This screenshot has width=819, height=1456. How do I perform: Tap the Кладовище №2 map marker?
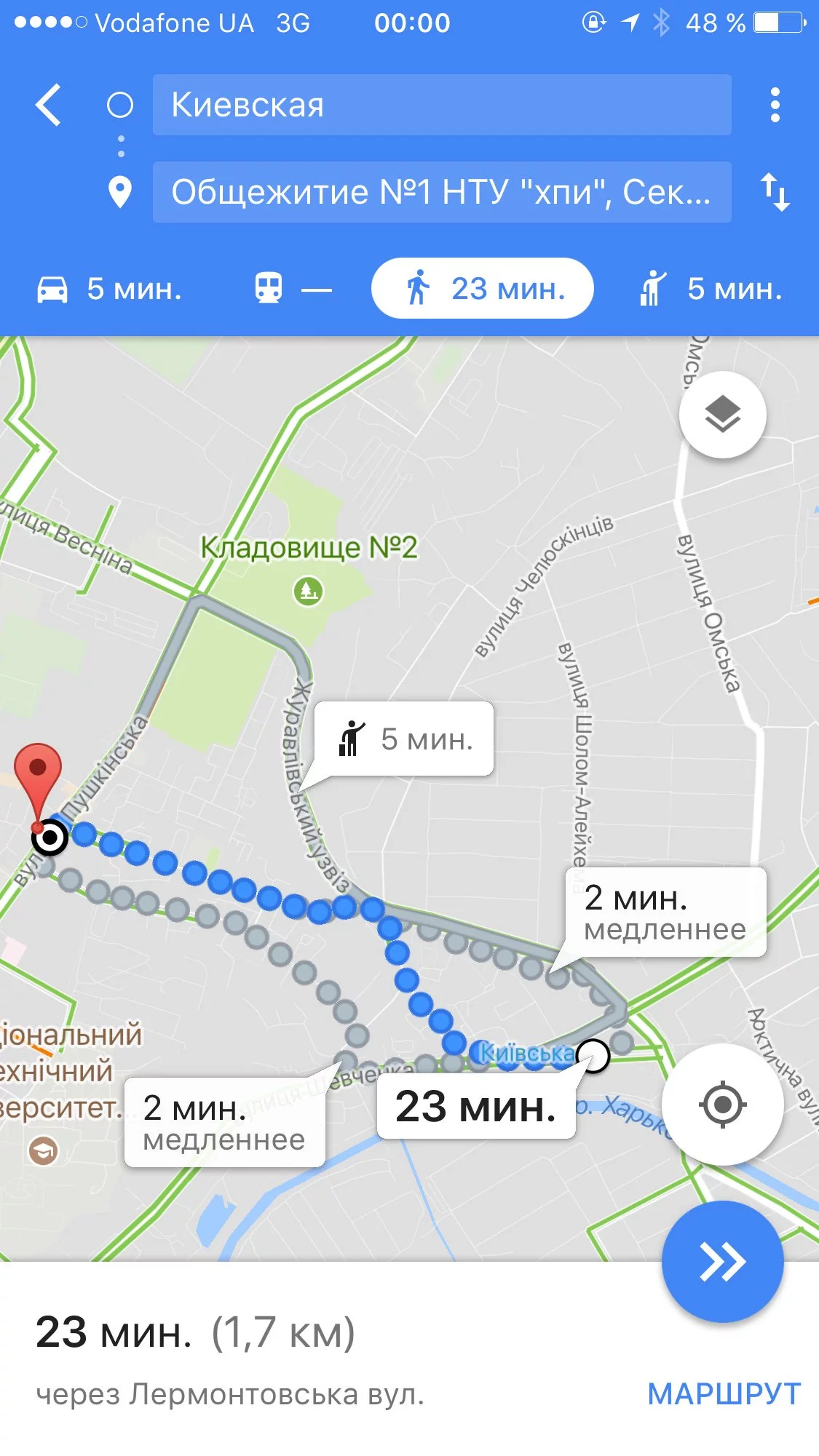[309, 590]
